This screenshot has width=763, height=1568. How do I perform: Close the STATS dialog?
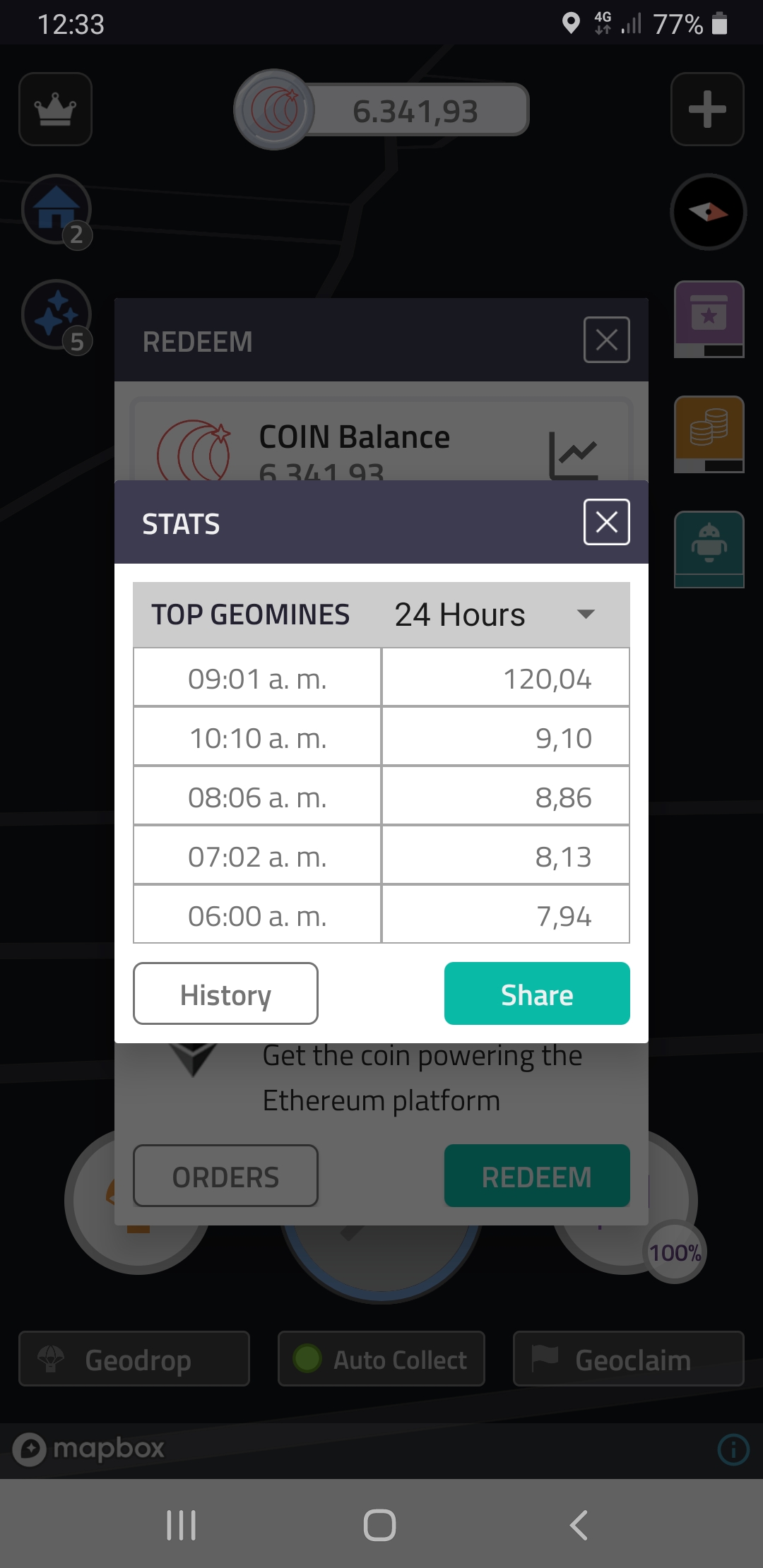[606, 523]
